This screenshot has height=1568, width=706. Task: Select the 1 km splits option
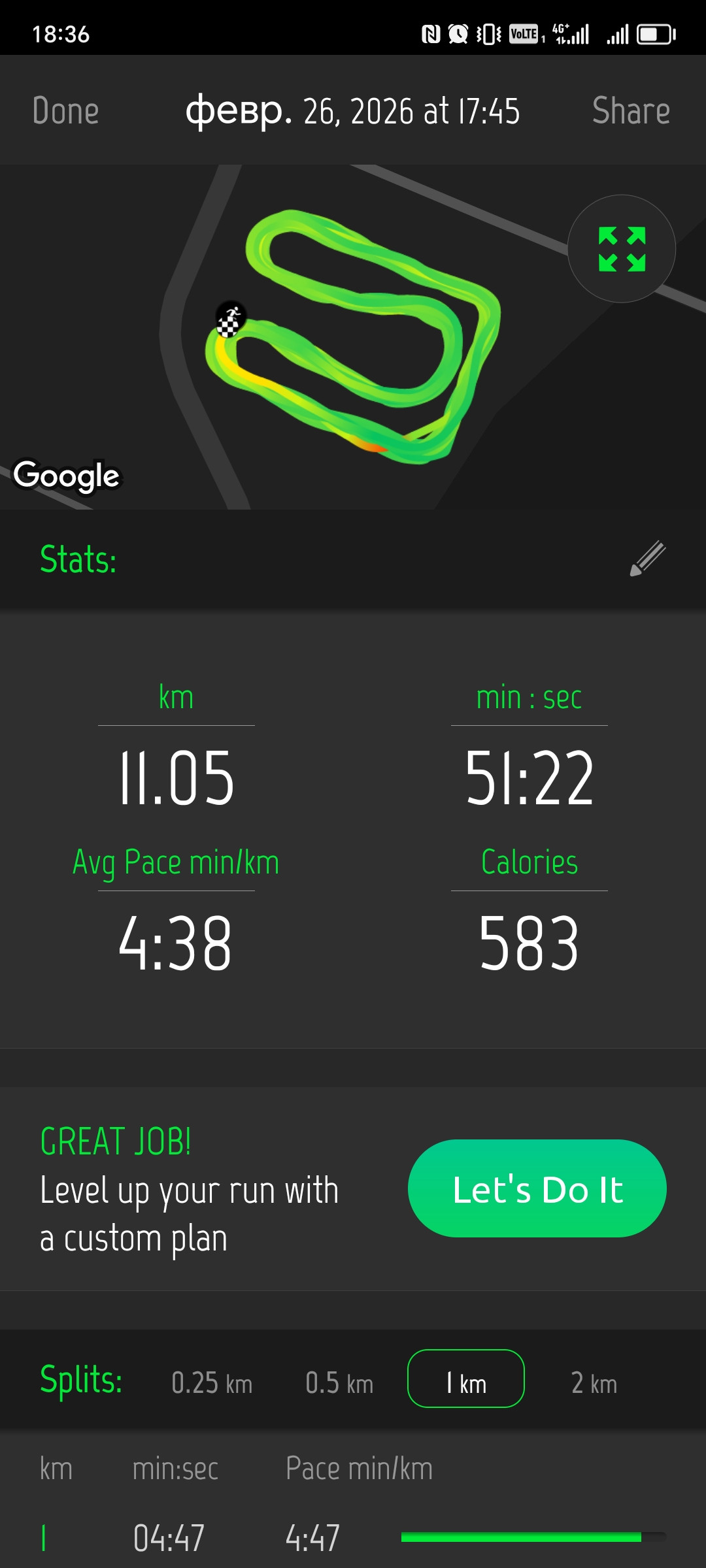466,1379
